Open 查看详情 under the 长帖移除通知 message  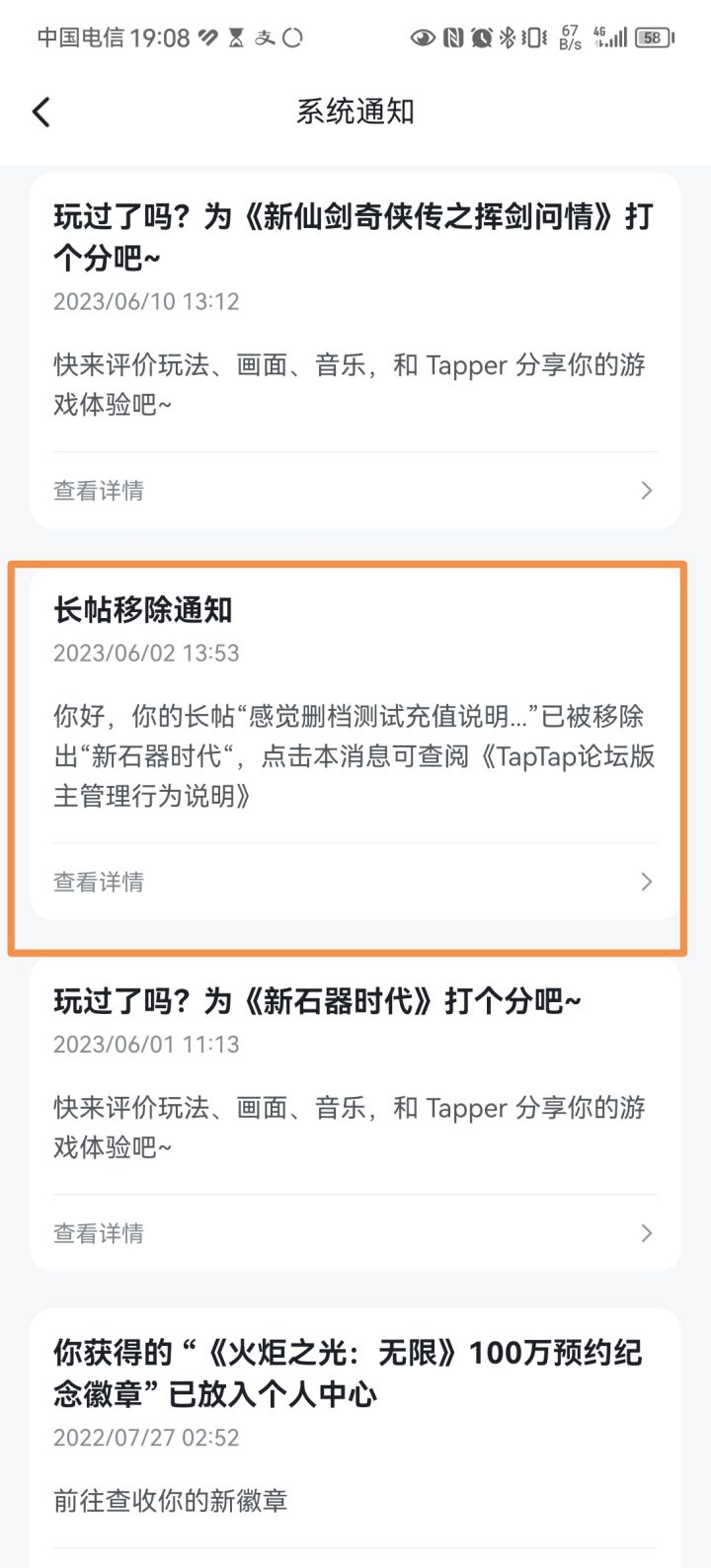[97, 881]
